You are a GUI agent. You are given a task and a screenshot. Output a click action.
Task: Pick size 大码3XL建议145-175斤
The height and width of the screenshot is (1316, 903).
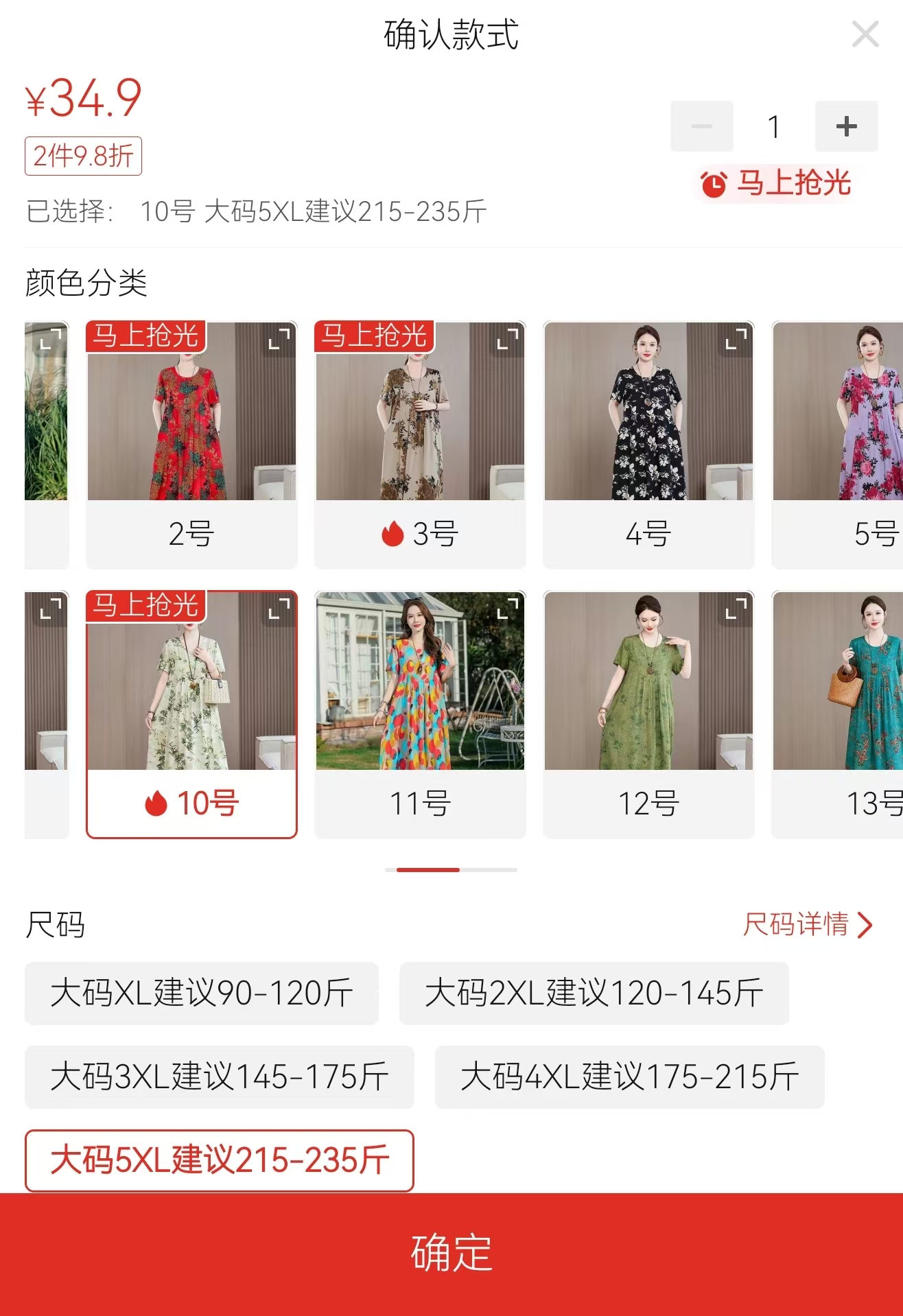(x=219, y=1077)
